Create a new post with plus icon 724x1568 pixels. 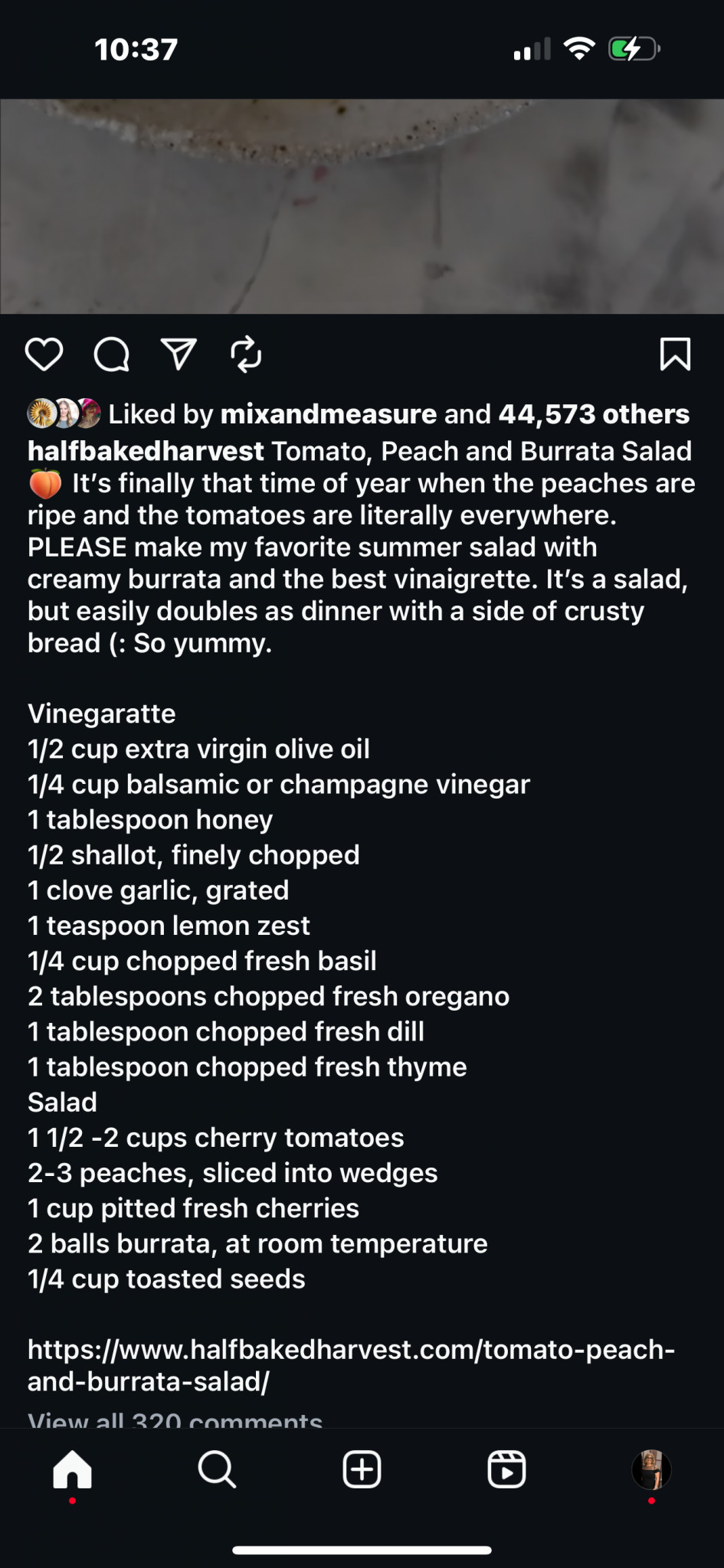click(362, 1469)
